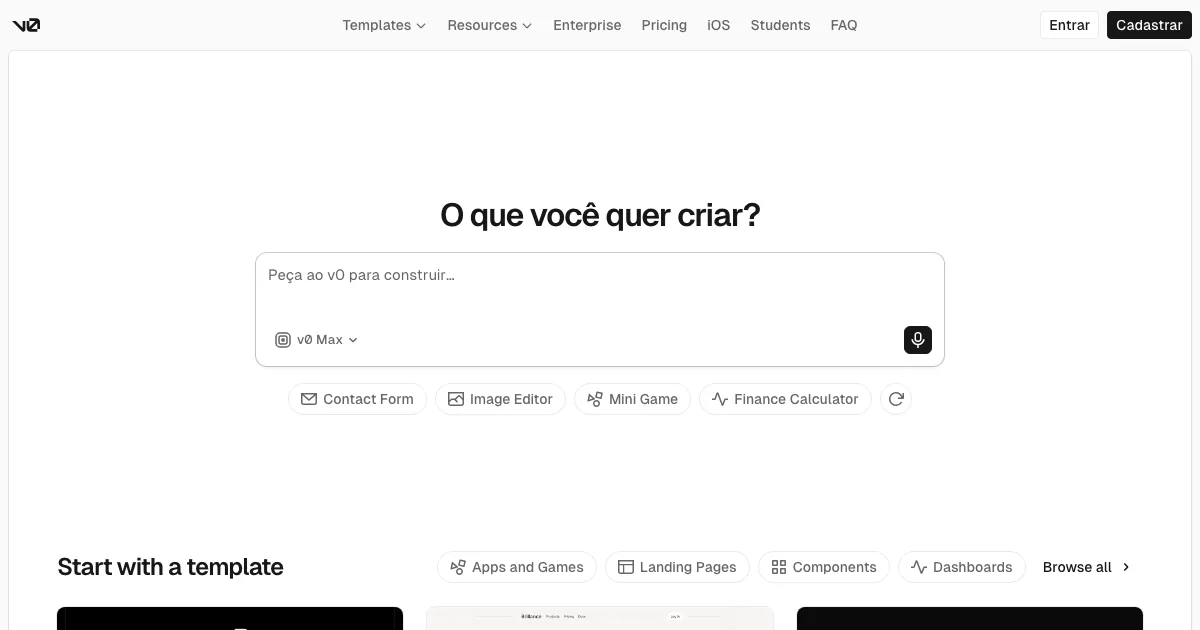Screen dimensions: 1200x630
Task: Select the Contact Form suggestion
Action: [357, 399]
